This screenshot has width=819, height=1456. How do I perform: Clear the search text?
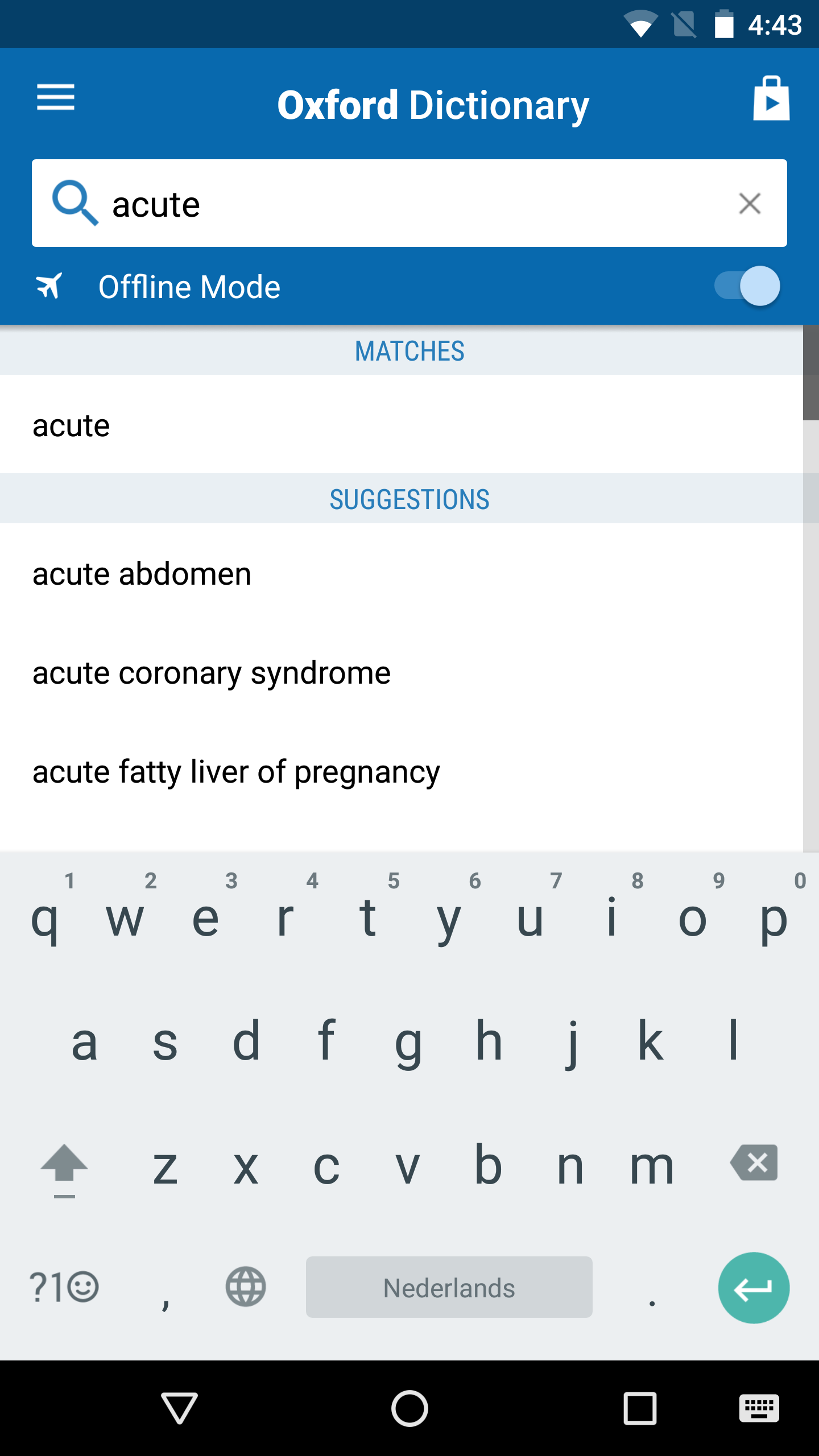point(750,204)
